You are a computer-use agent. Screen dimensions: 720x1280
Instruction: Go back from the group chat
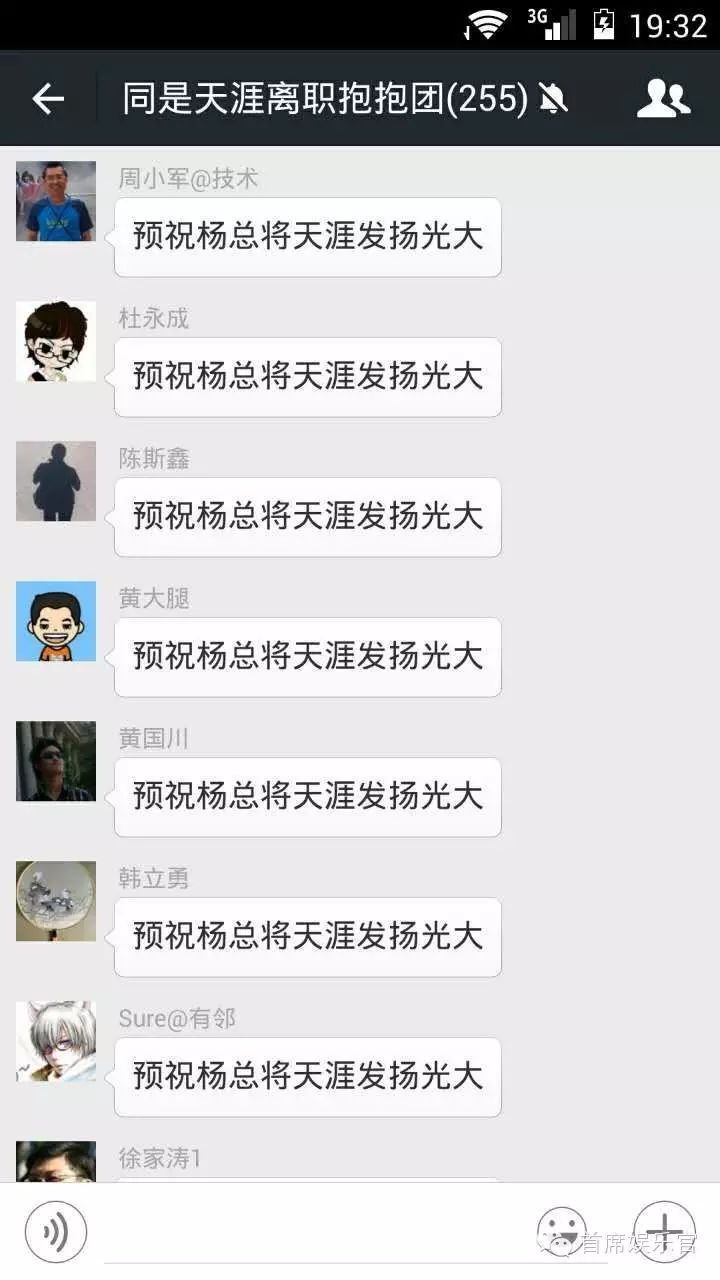pyautogui.click(x=47, y=98)
